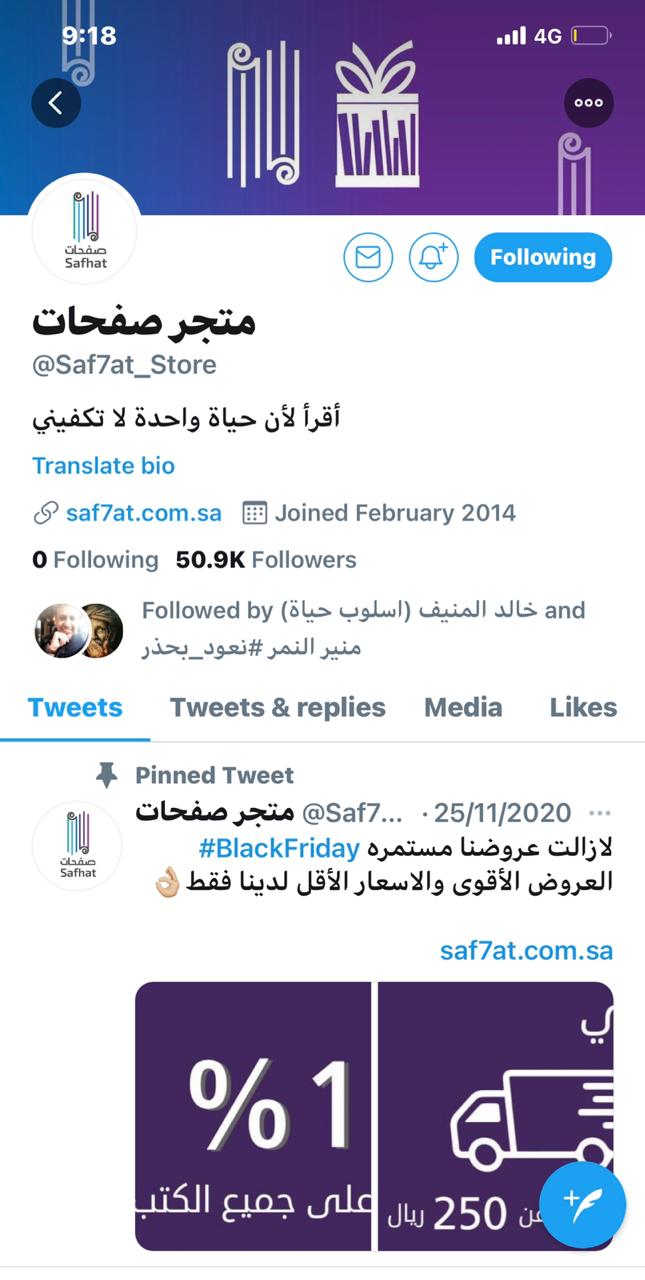Switch to the Media tab
Image resolution: width=645 pixels, height=1280 pixels.
[x=463, y=708]
